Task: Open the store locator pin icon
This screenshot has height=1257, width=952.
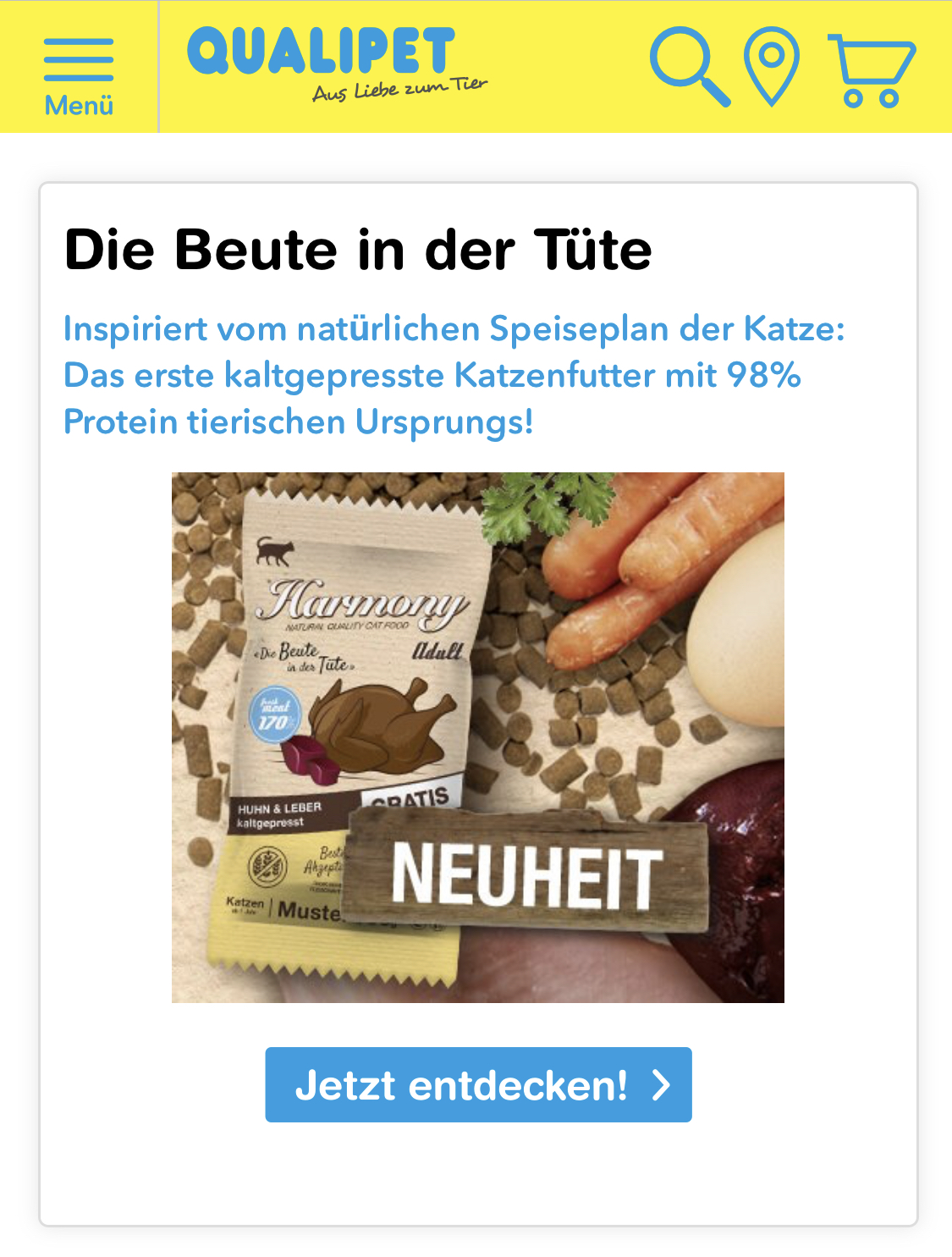Action: pos(771,66)
